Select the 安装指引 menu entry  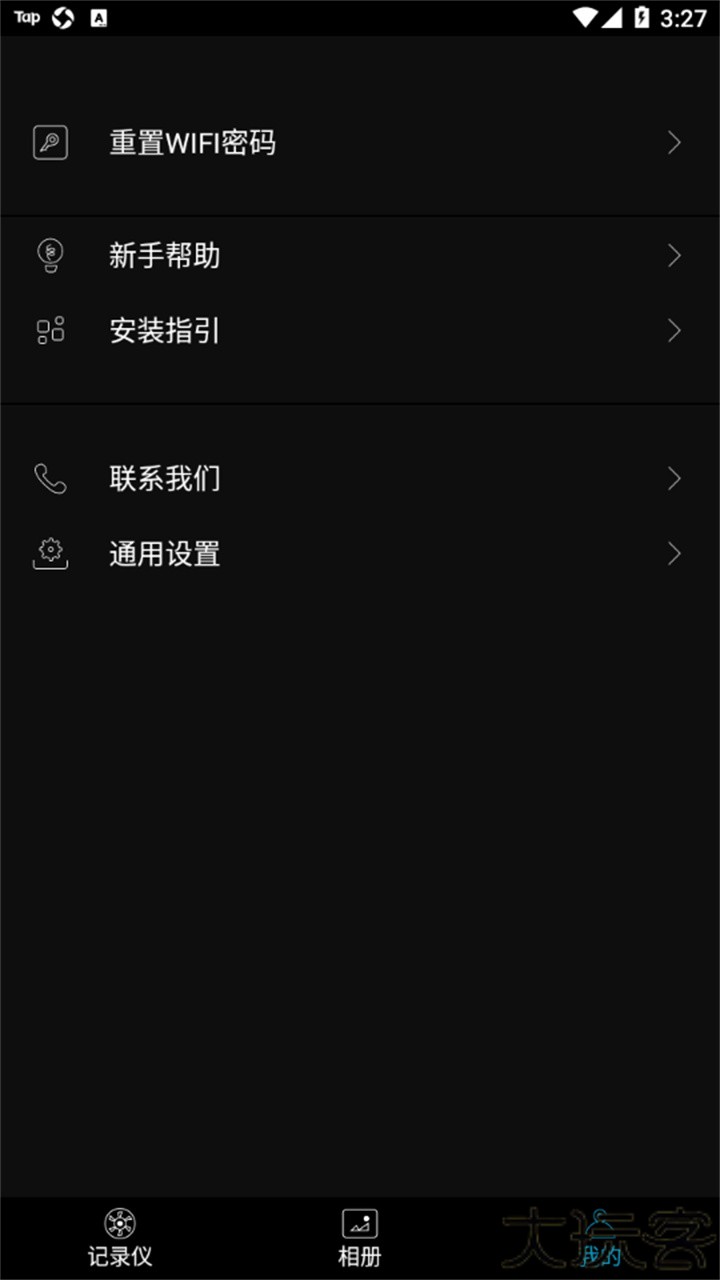[166, 331]
